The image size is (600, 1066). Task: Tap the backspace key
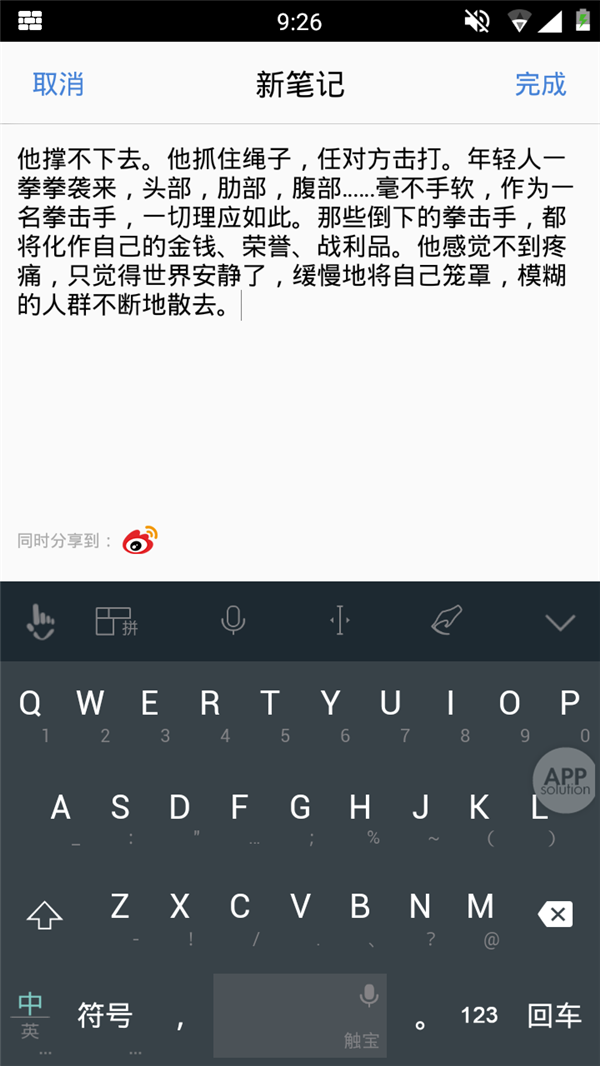[555, 913]
